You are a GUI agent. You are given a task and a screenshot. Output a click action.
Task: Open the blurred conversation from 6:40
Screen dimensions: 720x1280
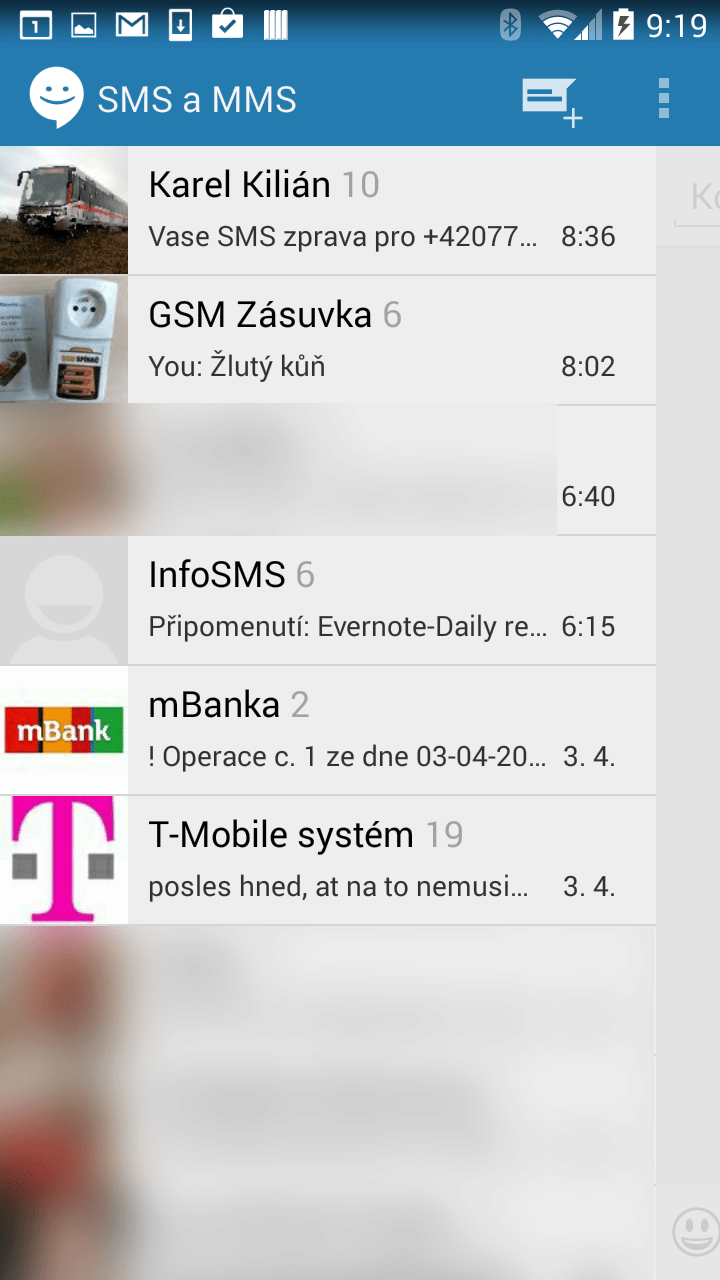(328, 470)
